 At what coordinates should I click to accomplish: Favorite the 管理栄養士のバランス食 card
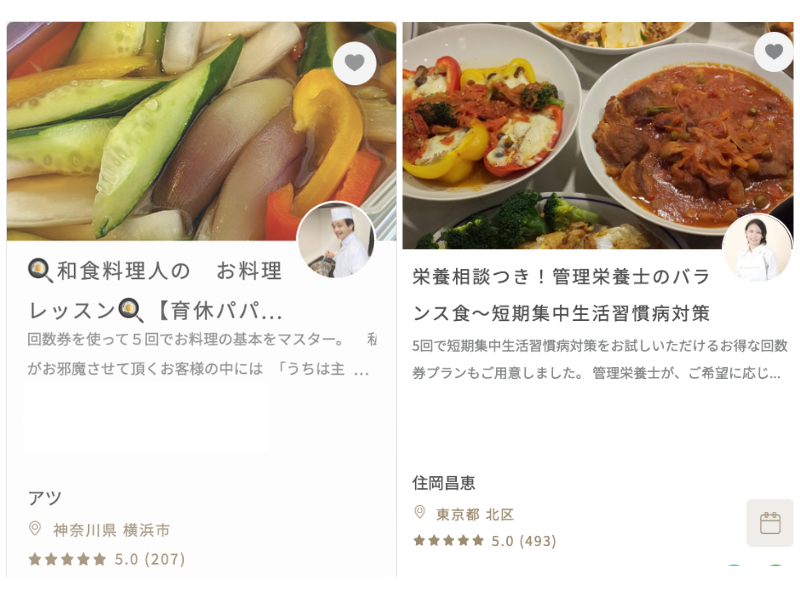click(773, 51)
